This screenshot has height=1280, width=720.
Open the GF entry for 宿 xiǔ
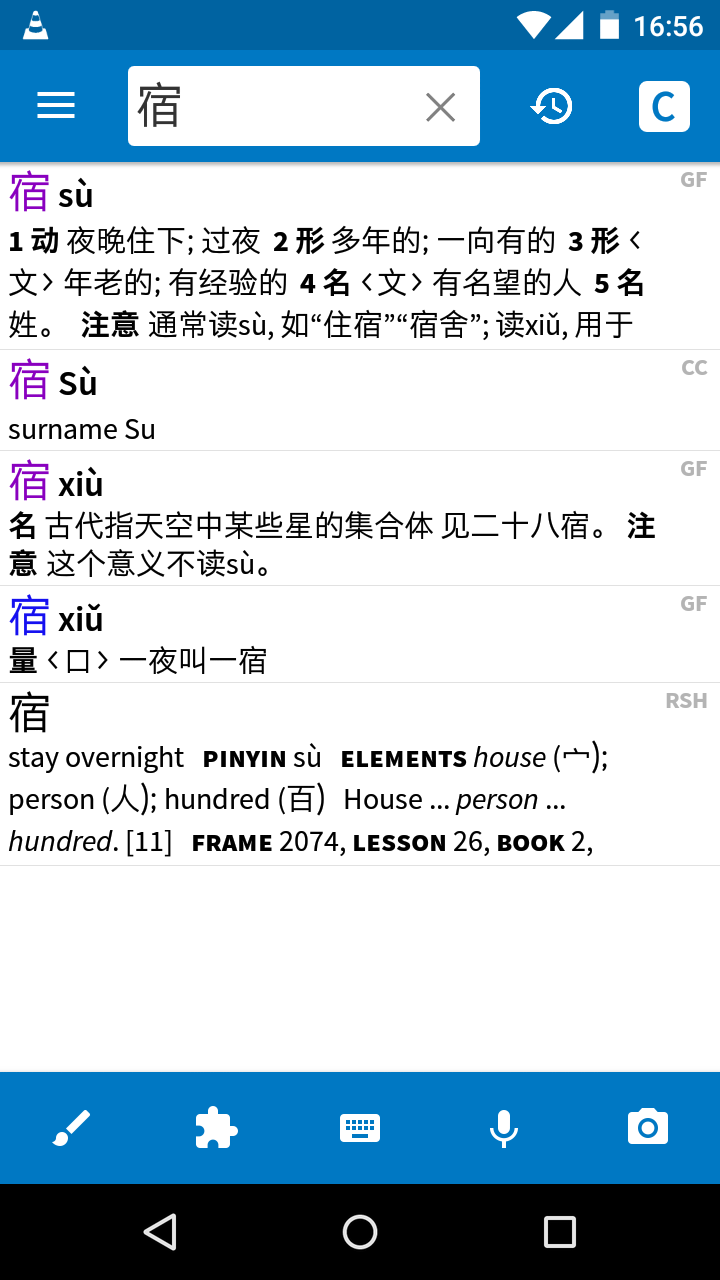point(360,634)
